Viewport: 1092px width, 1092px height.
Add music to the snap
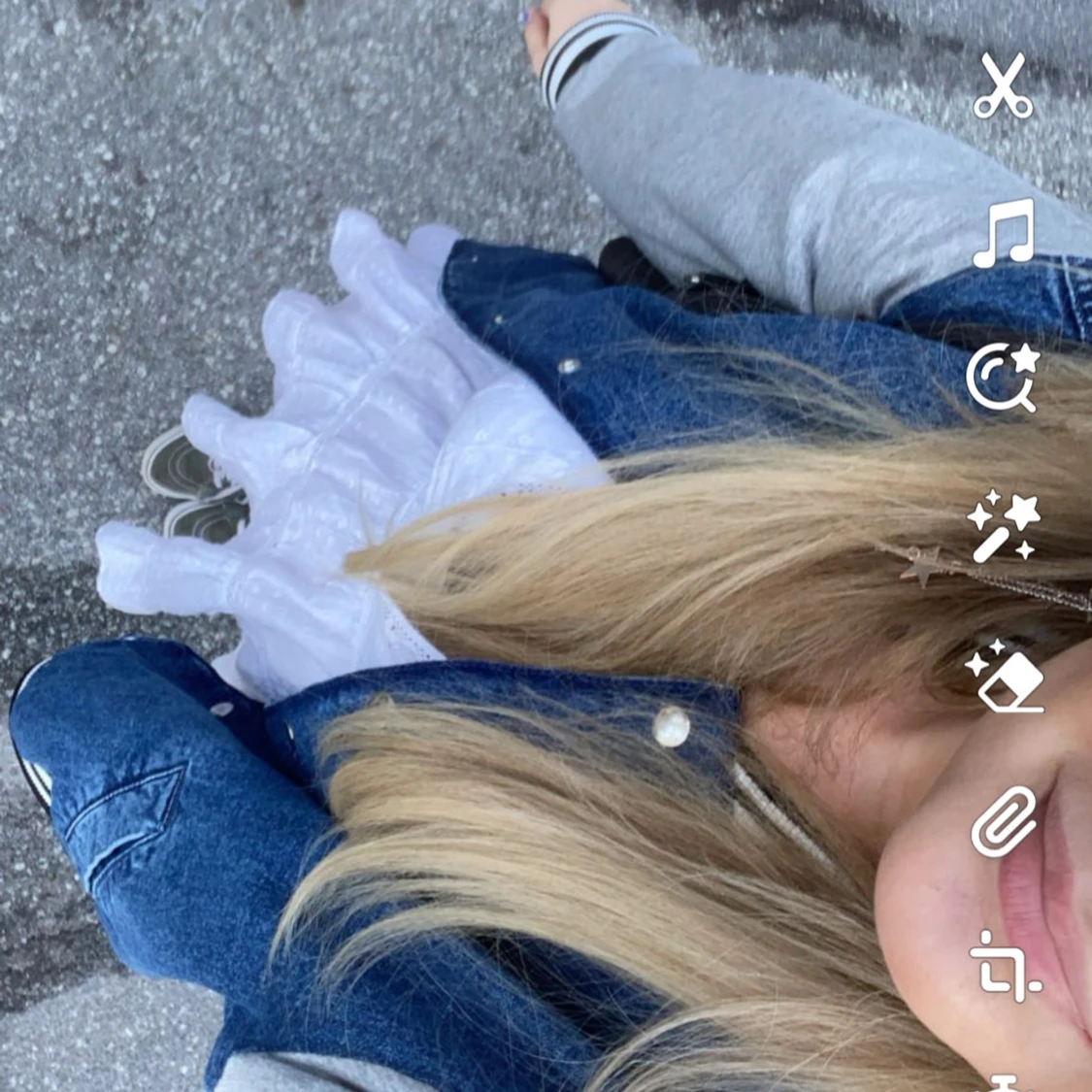tap(1004, 234)
